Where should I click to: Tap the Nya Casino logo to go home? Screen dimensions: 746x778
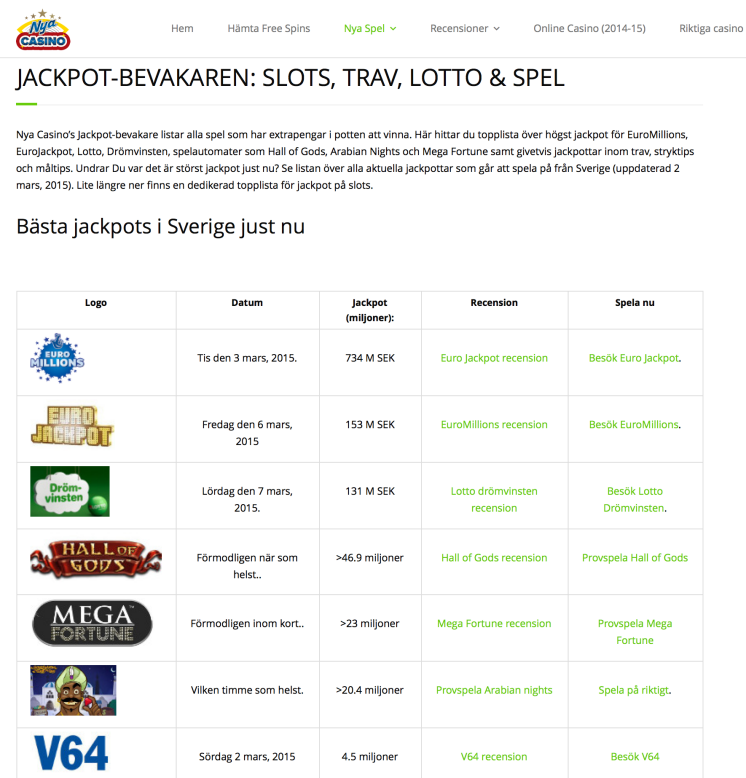(x=43, y=30)
